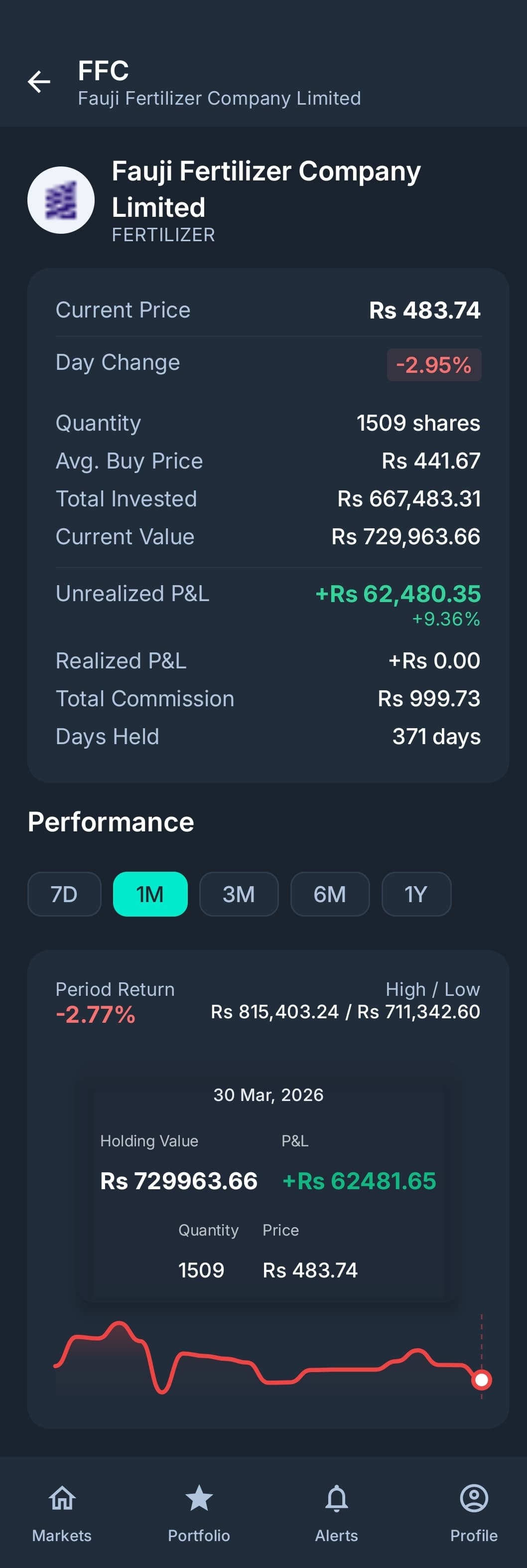Toggle the 1Y time range

tap(416, 894)
